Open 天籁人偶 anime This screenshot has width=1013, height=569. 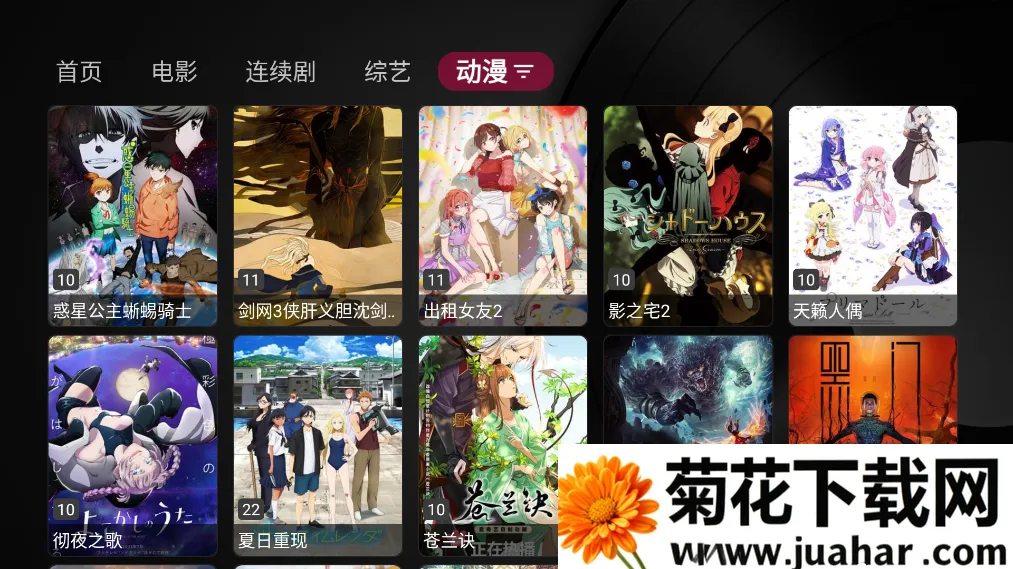[x=872, y=216]
